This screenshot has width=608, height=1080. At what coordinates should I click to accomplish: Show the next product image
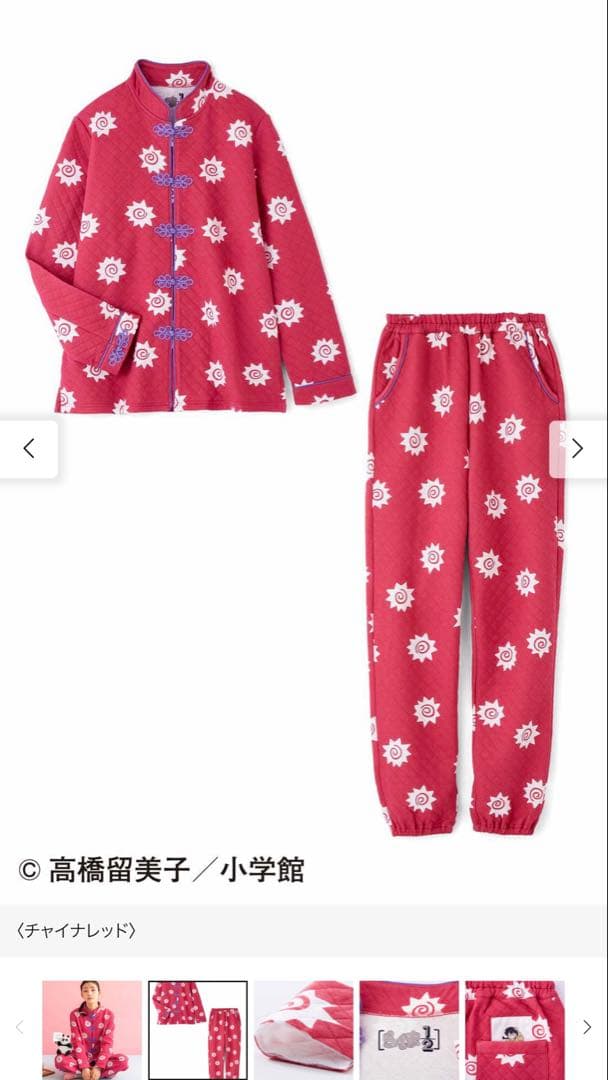pyautogui.click(x=578, y=449)
